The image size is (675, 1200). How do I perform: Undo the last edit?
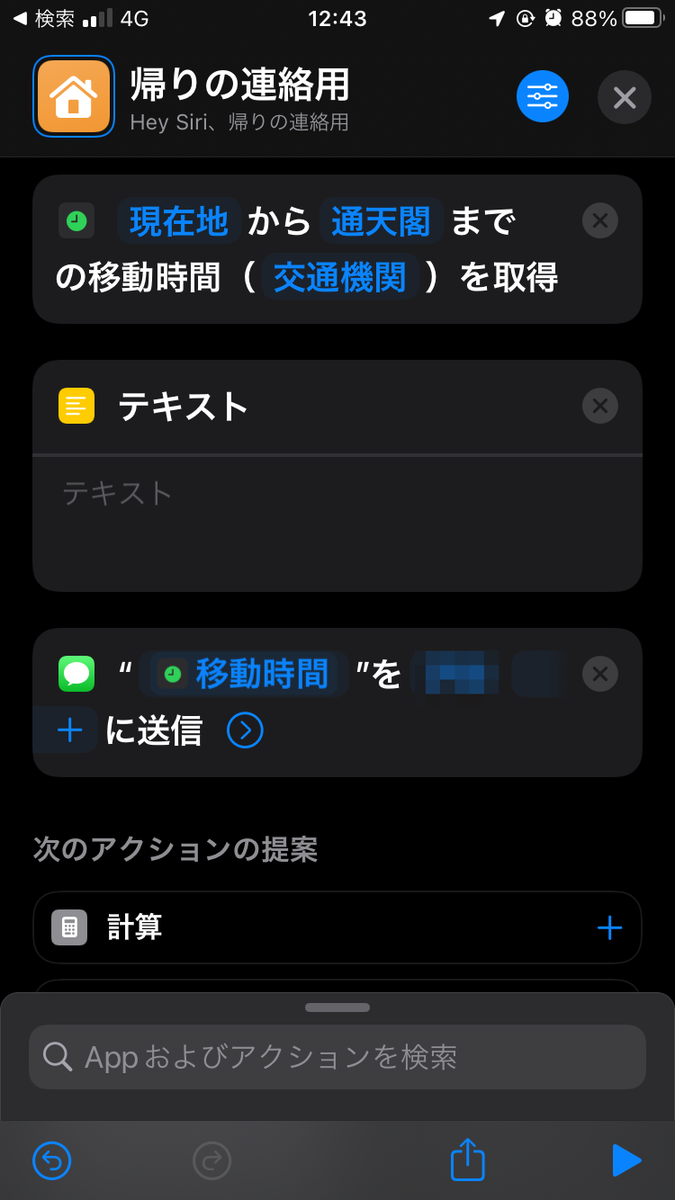pyautogui.click(x=52, y=1161)
